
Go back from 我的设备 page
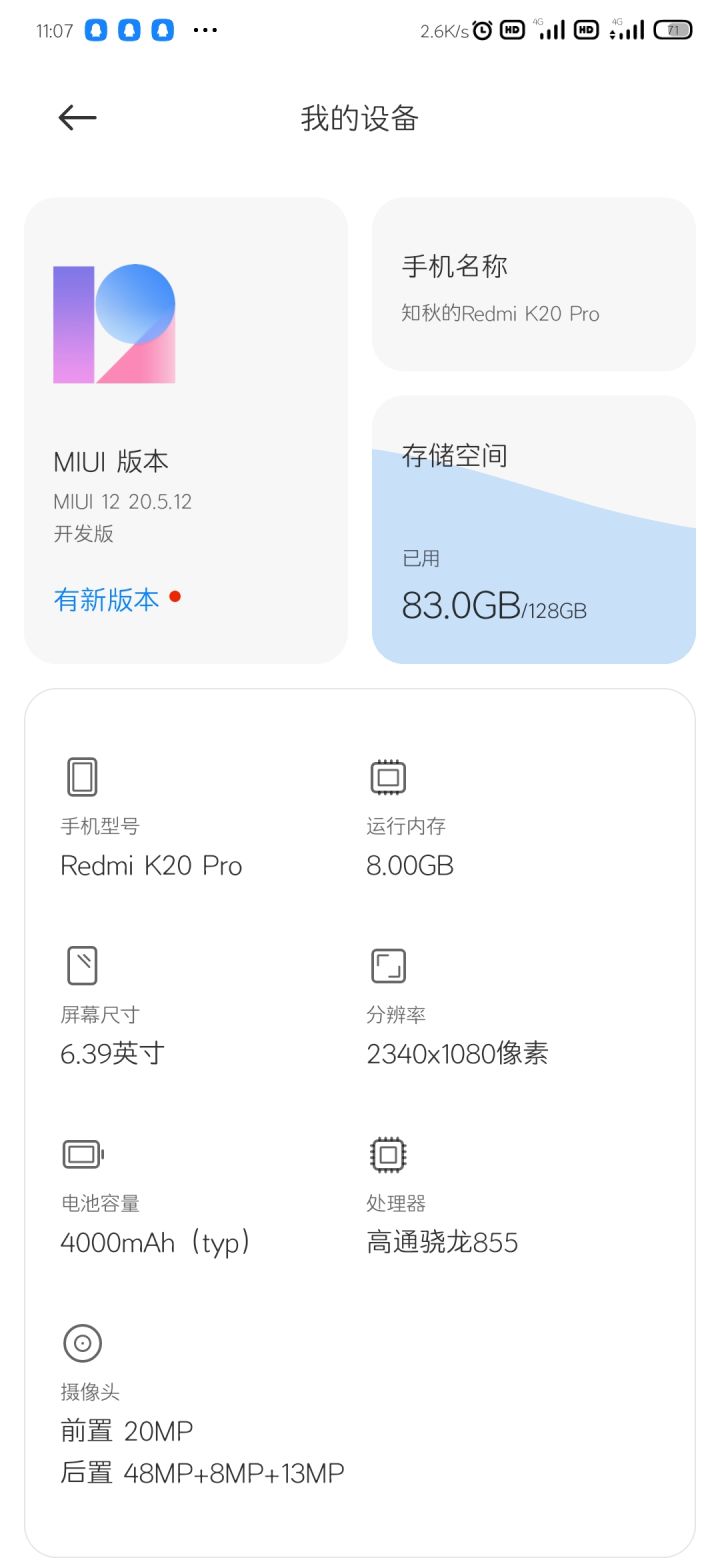[x=77, y=118]
